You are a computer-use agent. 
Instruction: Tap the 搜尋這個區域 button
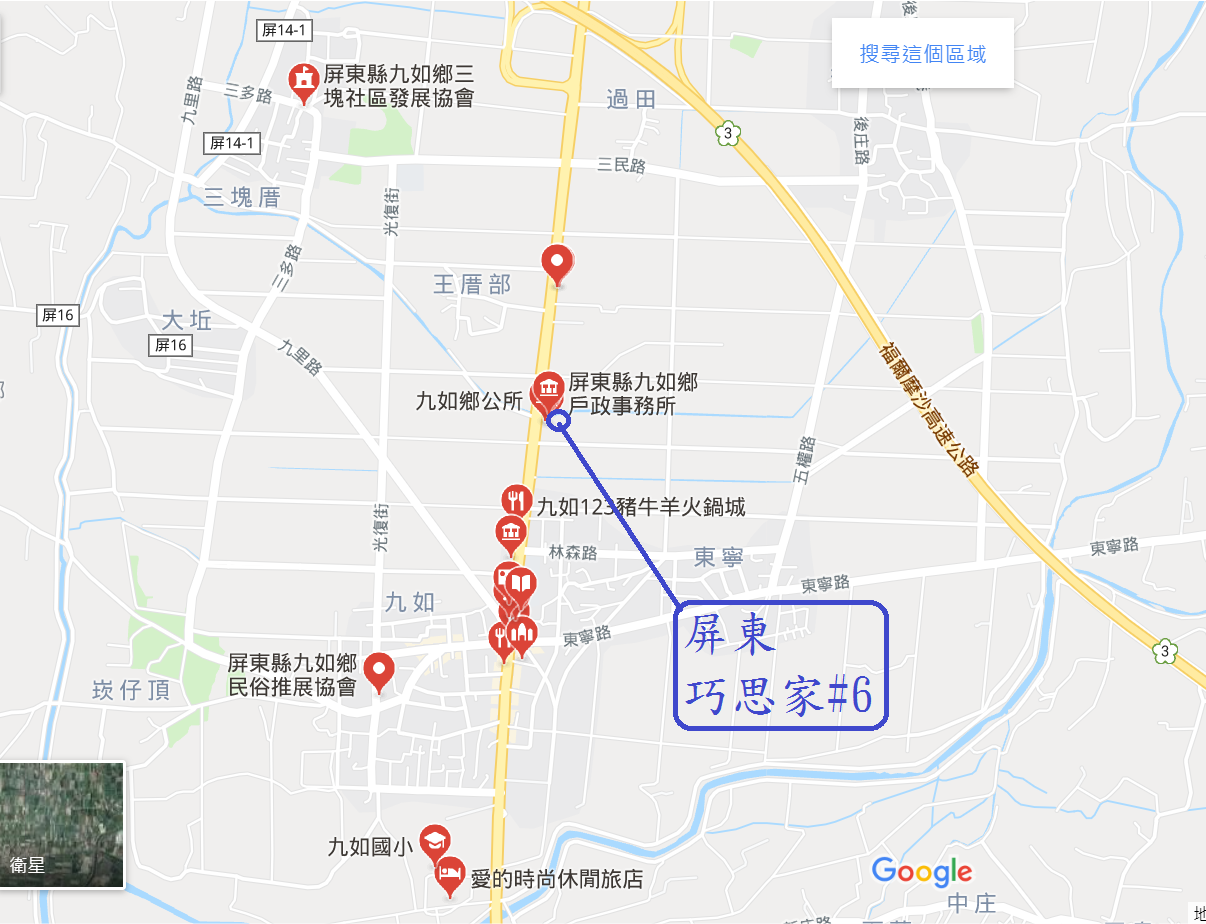[922, 54]
